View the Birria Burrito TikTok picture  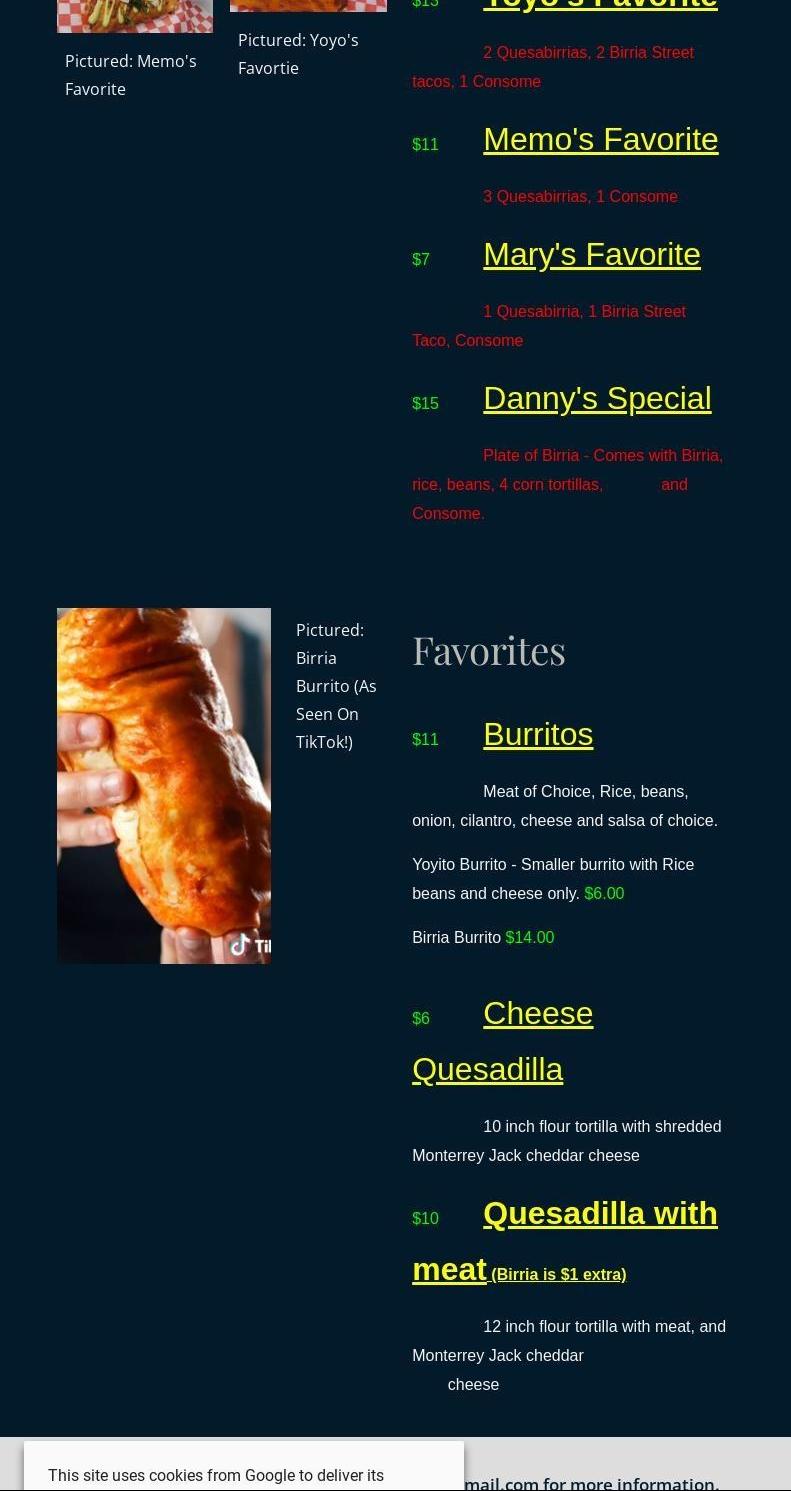(x=164, y=785)
